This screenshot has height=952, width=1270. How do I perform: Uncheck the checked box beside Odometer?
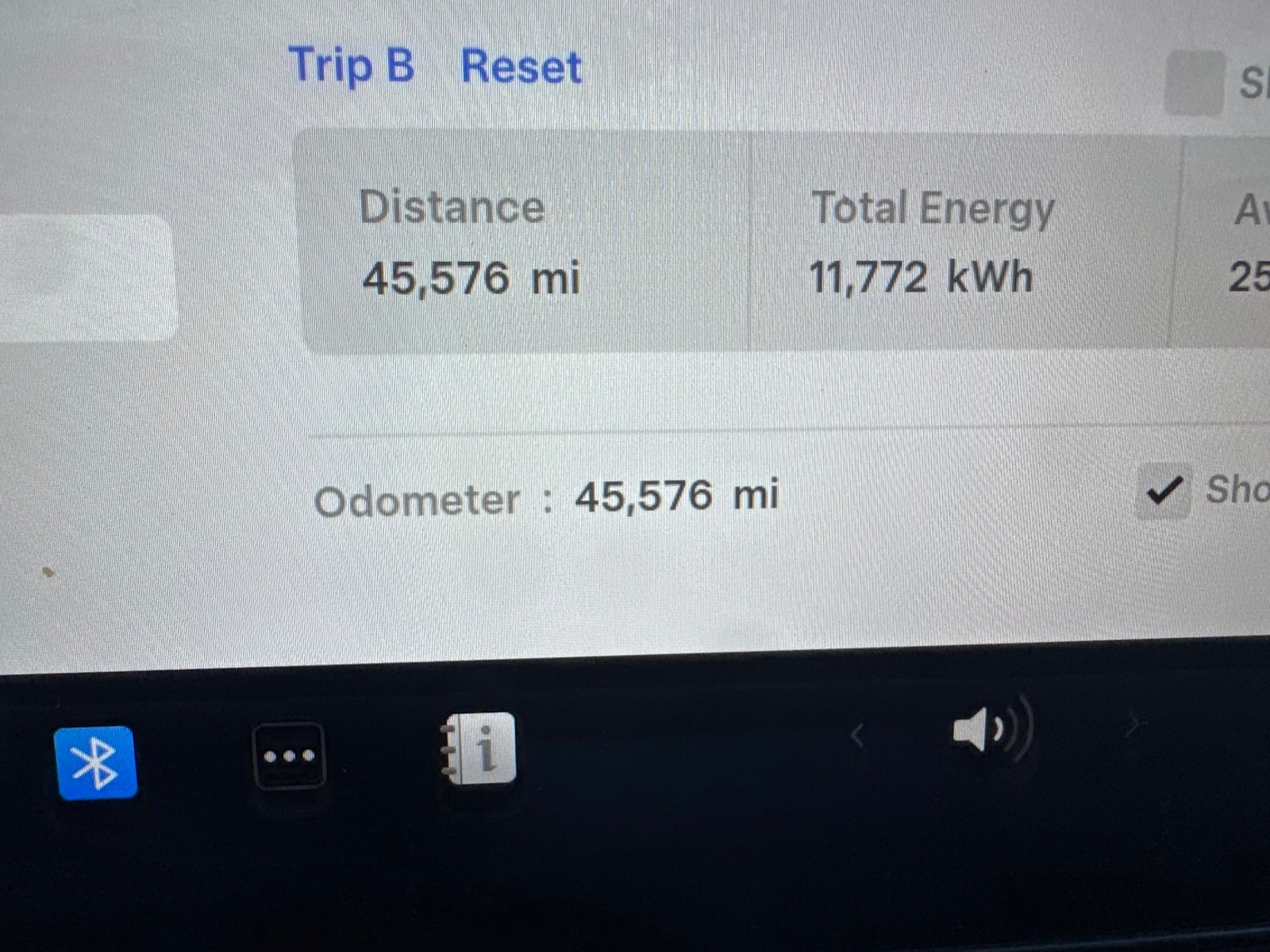(1164, 492)
